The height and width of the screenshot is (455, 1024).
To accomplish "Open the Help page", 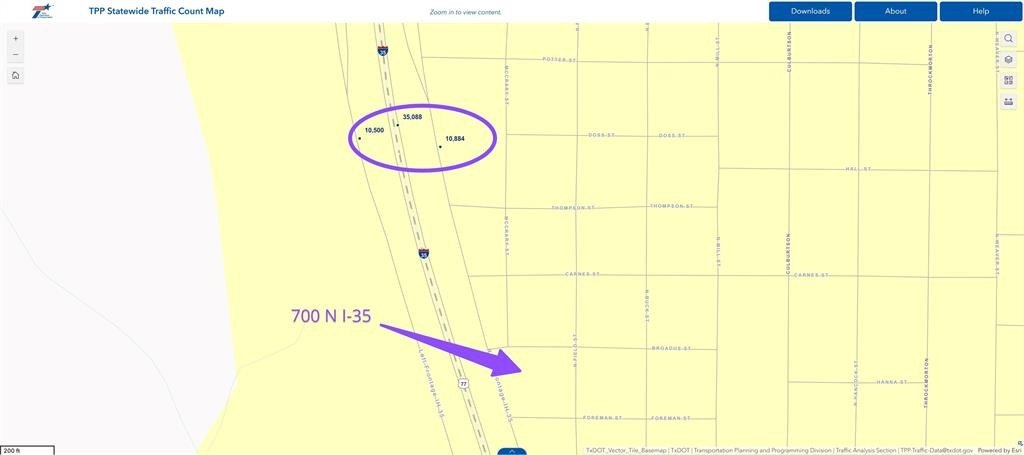I will coord(980,11).
